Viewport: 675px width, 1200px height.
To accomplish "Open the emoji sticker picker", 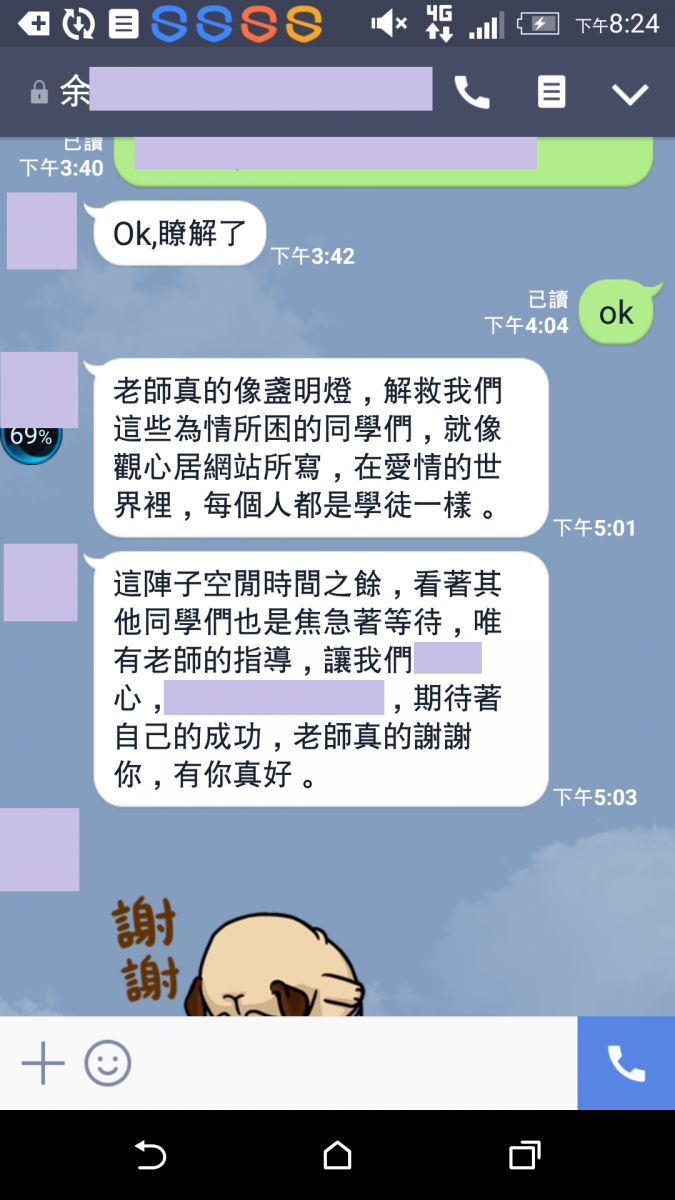I will [108, 1063].
